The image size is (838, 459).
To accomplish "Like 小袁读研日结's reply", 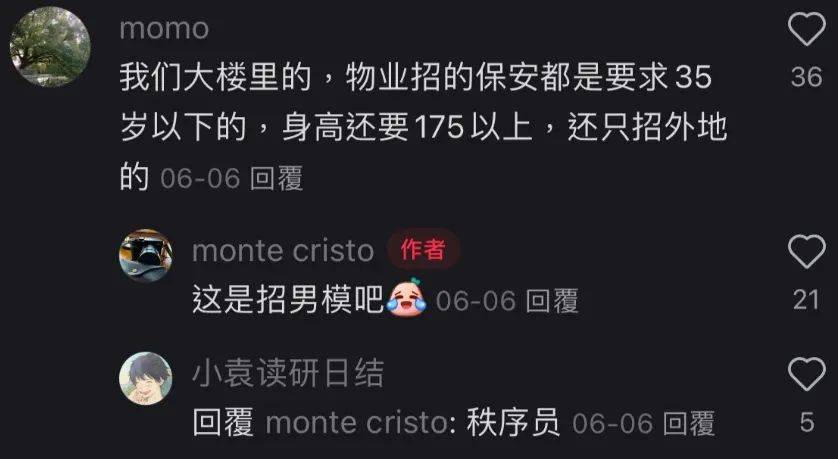I will 806,375.
